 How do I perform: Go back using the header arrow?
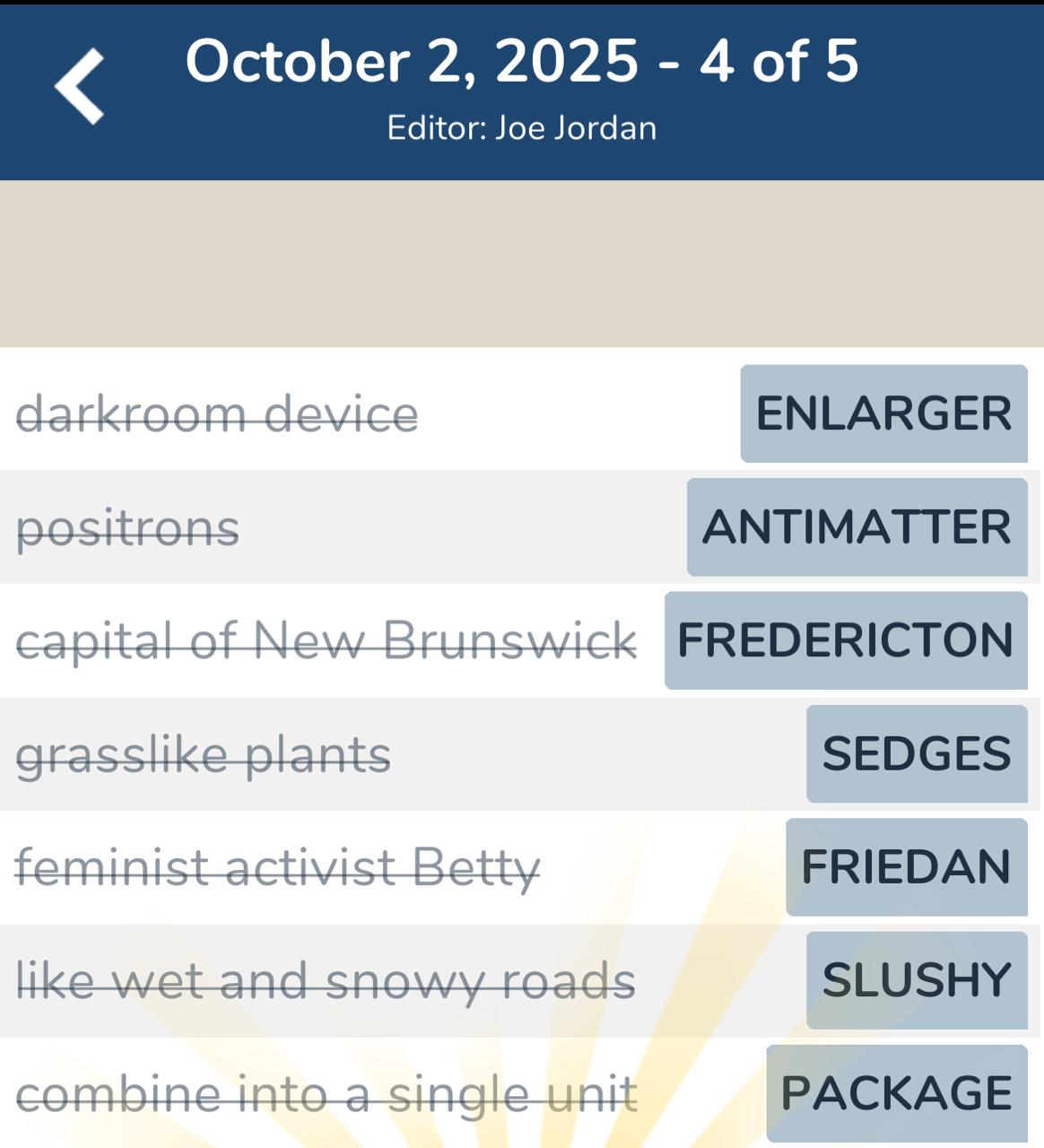point(79,86)
